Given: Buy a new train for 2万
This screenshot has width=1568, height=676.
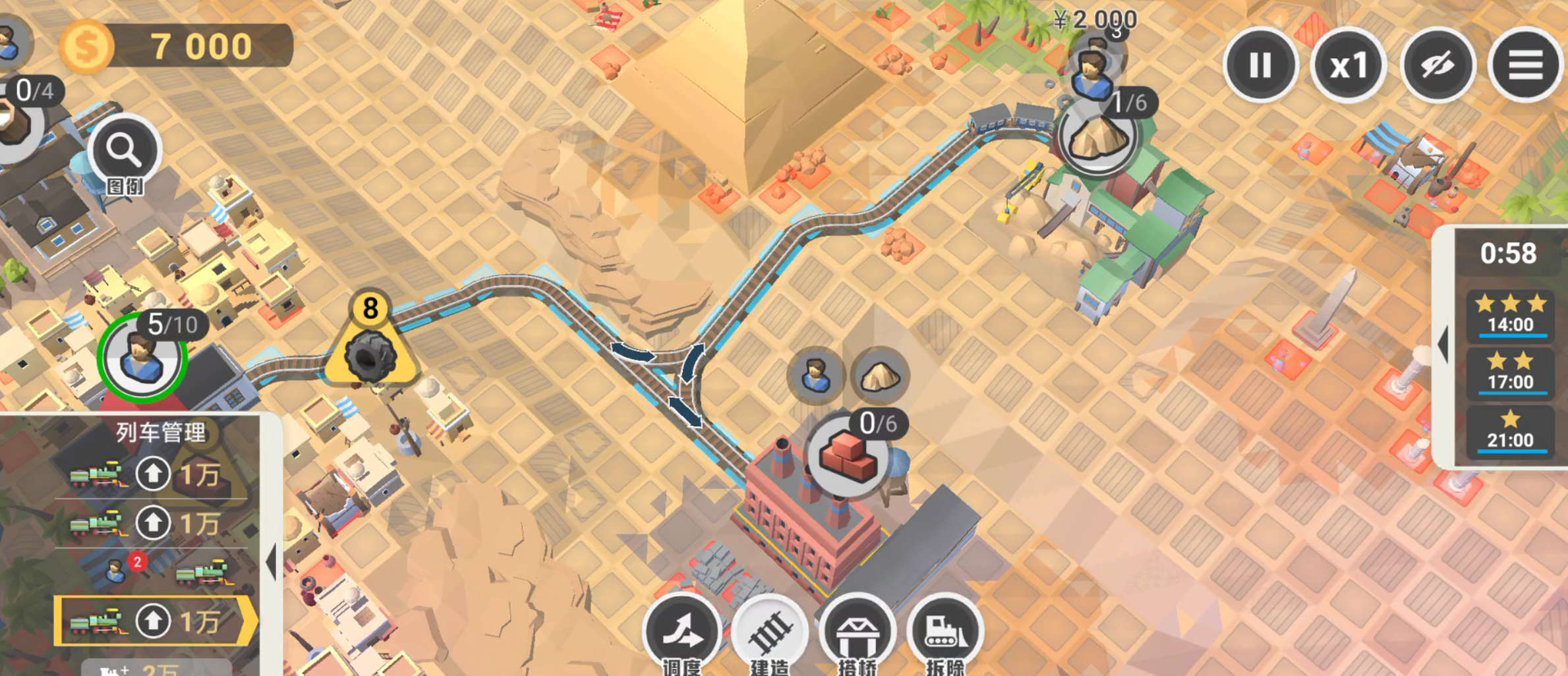Looking at the screenshot, I should (156, 668).
